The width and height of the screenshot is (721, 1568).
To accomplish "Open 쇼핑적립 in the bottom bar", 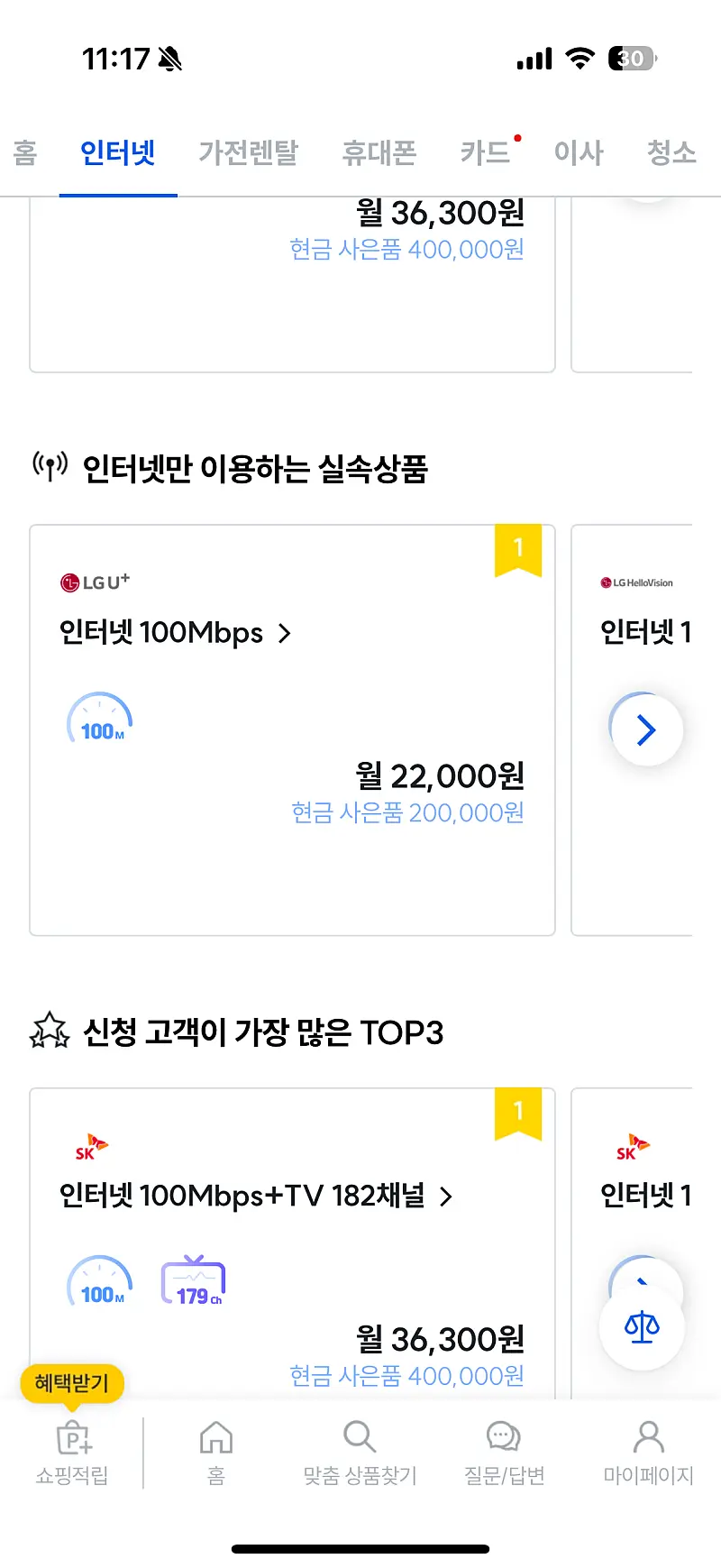I will 72,1452.
